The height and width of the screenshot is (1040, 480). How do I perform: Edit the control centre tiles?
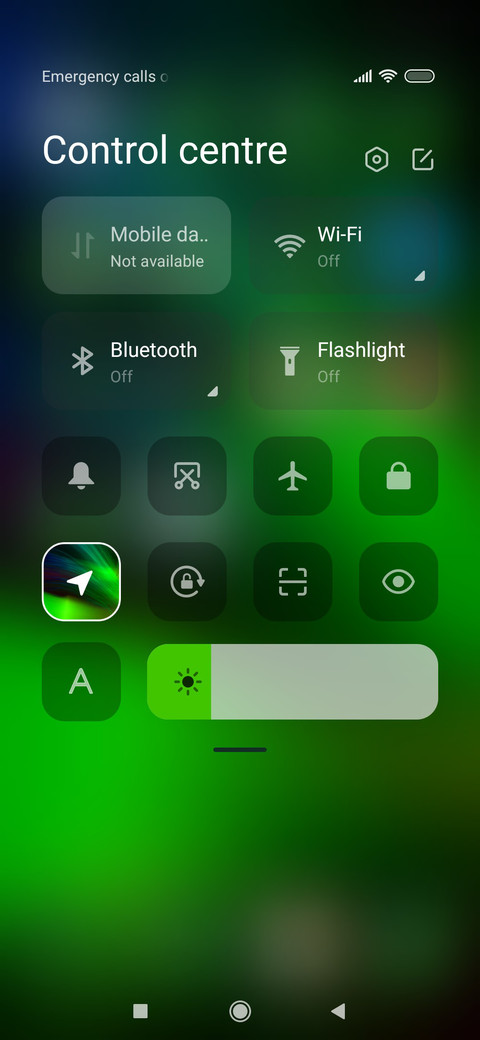coord(422,160)
